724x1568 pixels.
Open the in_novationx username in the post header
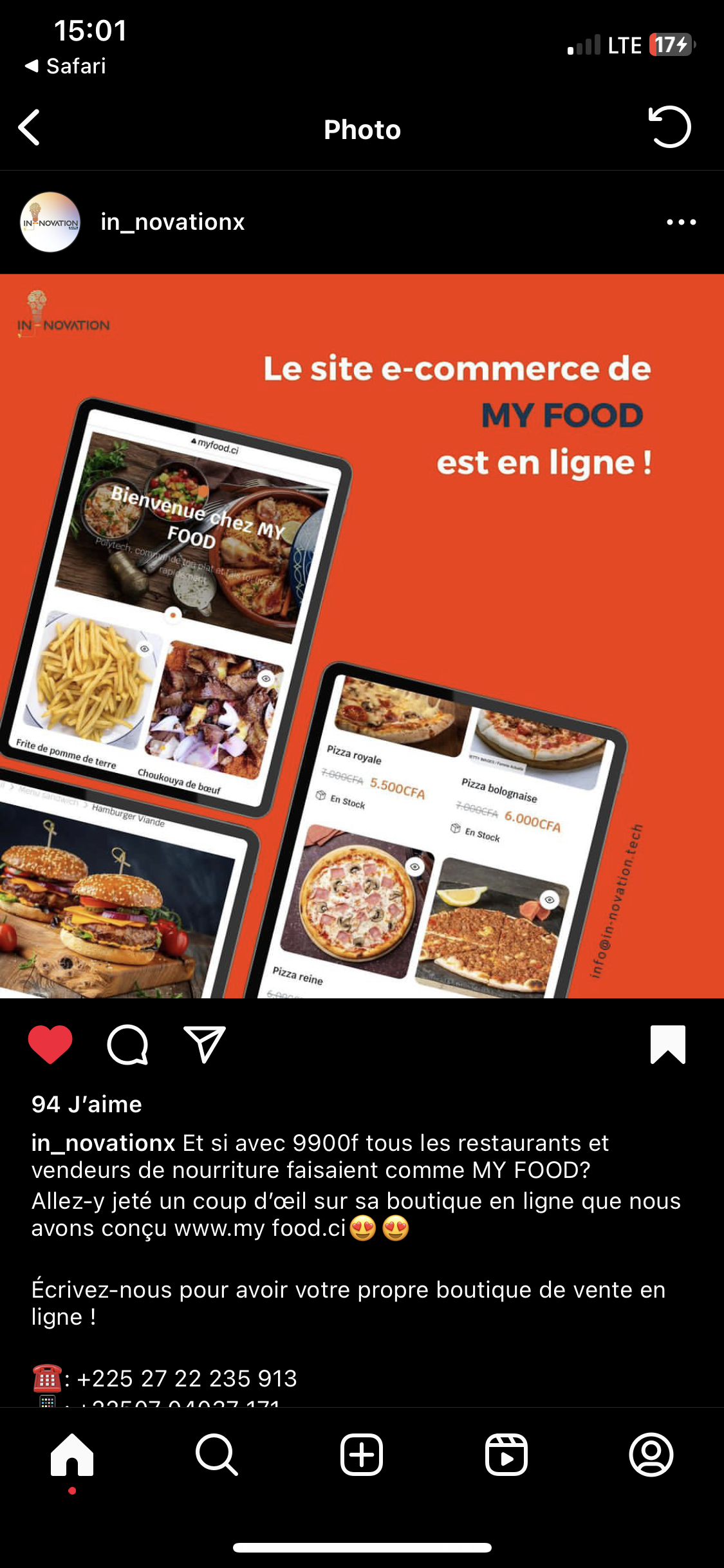click(172, 222)
